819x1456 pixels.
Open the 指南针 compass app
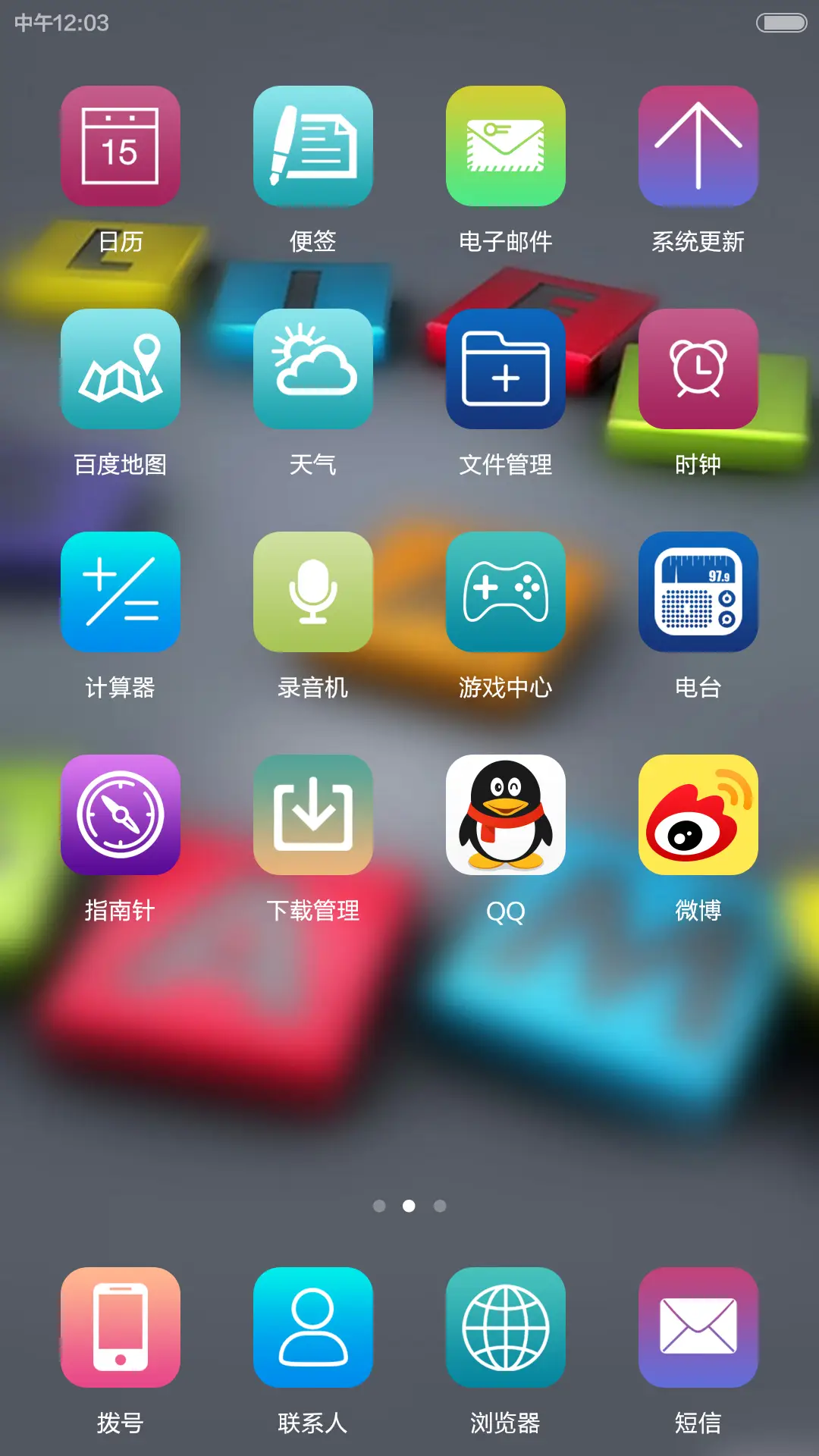click(121, 815)
